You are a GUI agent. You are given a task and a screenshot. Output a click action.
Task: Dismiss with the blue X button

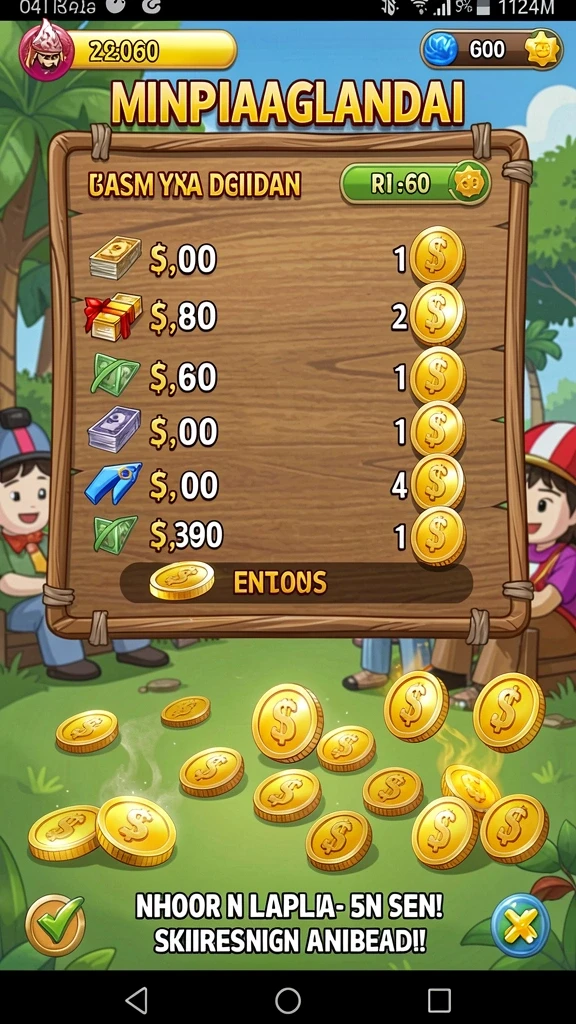click(520, 925)
